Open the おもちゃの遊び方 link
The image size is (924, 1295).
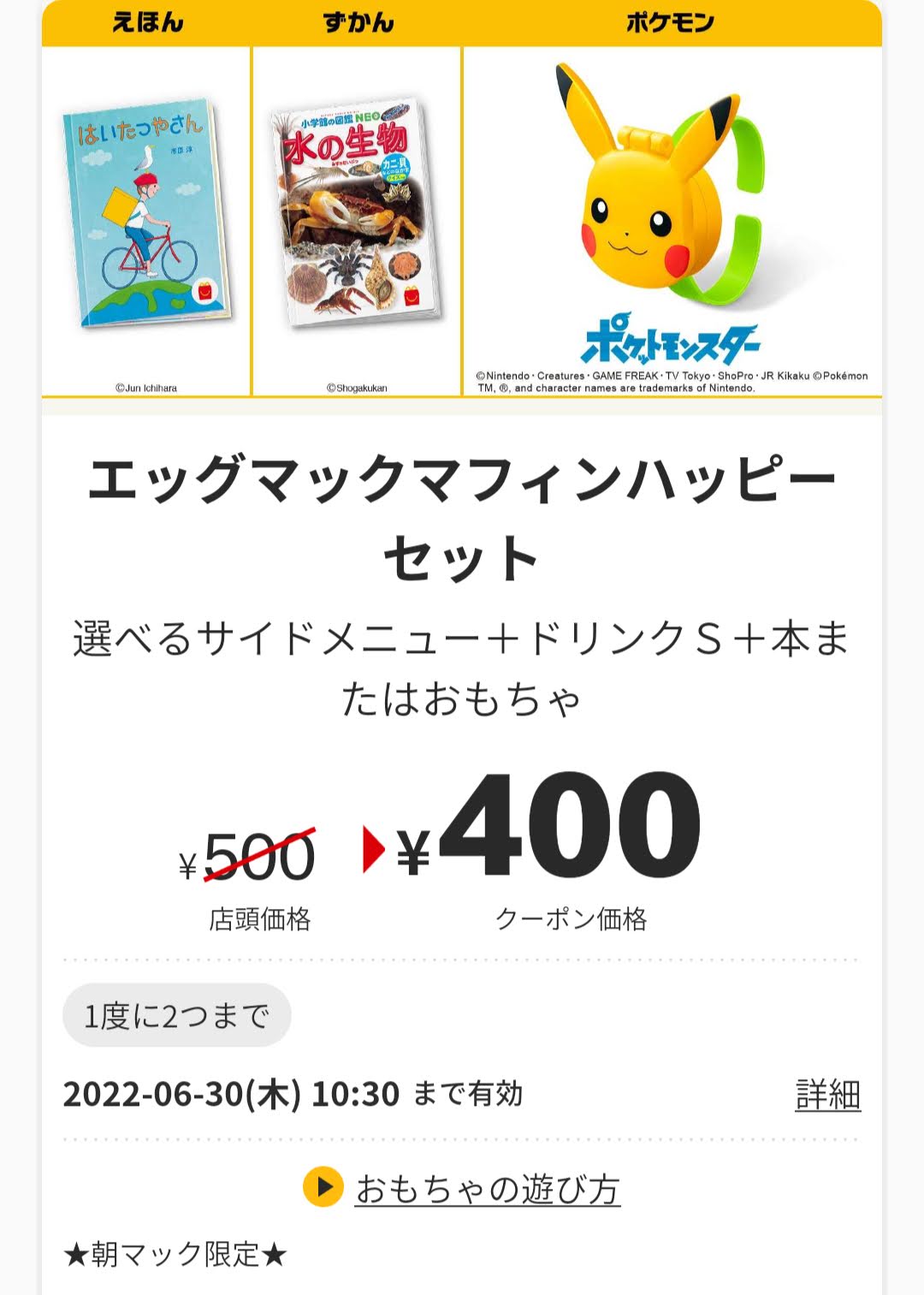(487, 1189)
